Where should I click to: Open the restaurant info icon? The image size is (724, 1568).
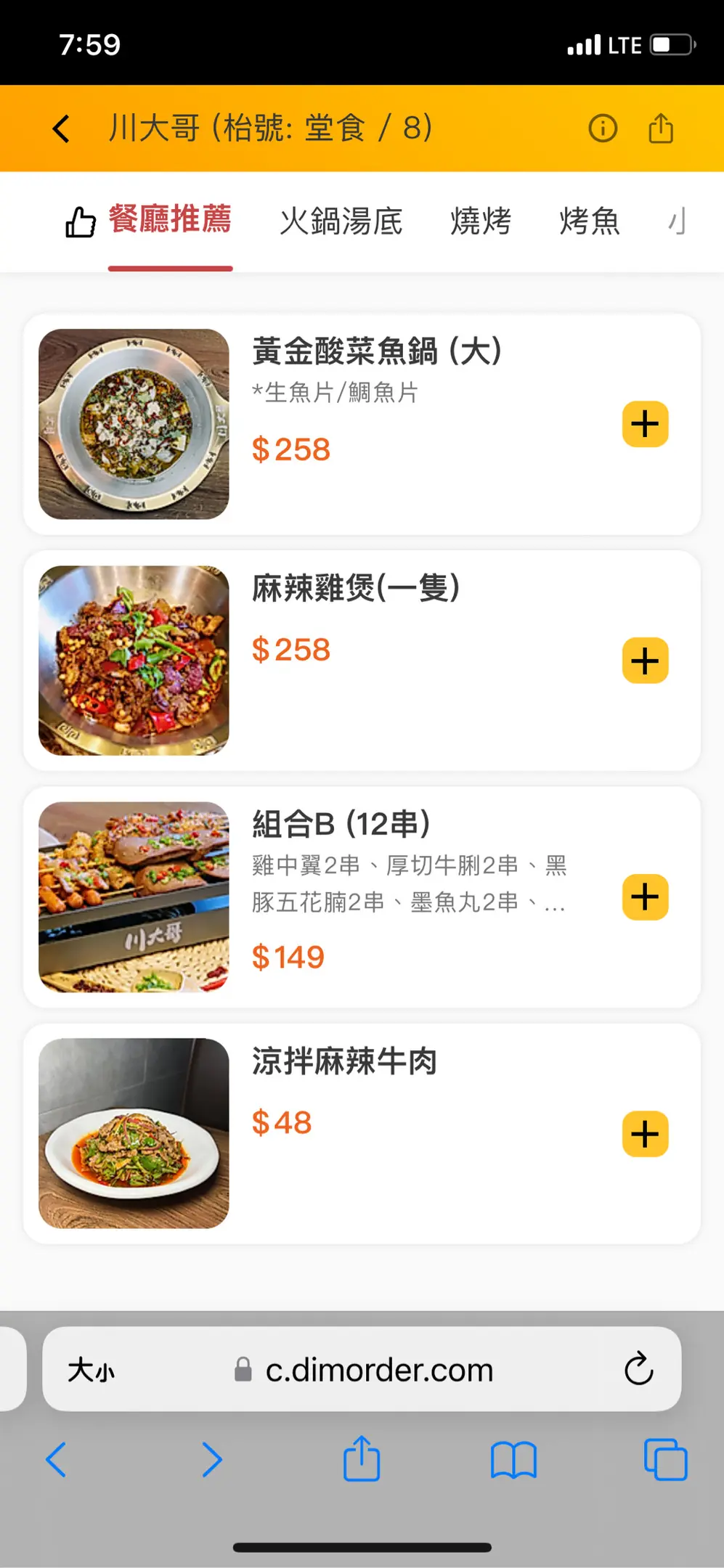pos(602,128)
